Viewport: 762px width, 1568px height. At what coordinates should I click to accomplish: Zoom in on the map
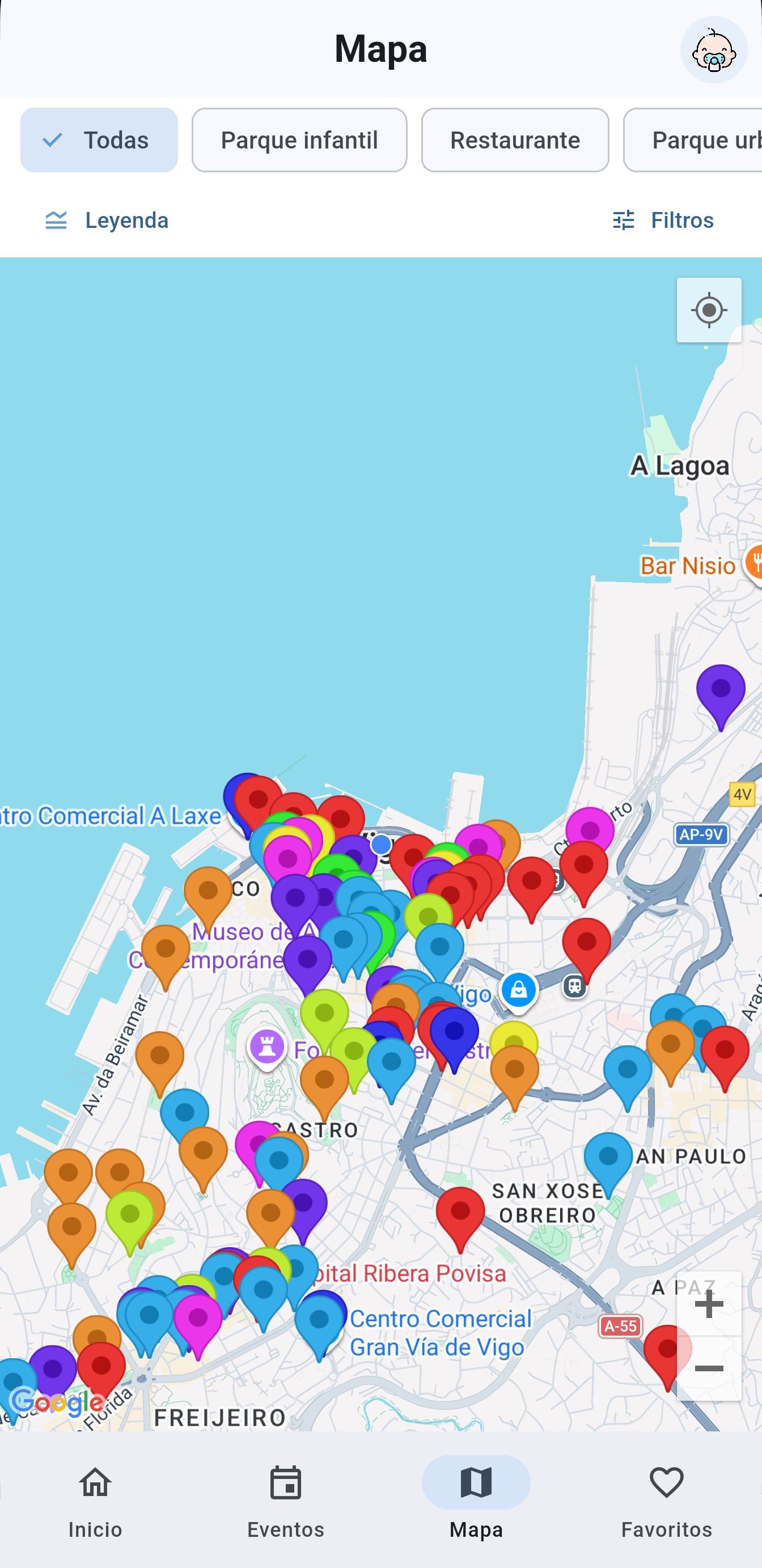pyautogui.click(x=709, y=1304)
